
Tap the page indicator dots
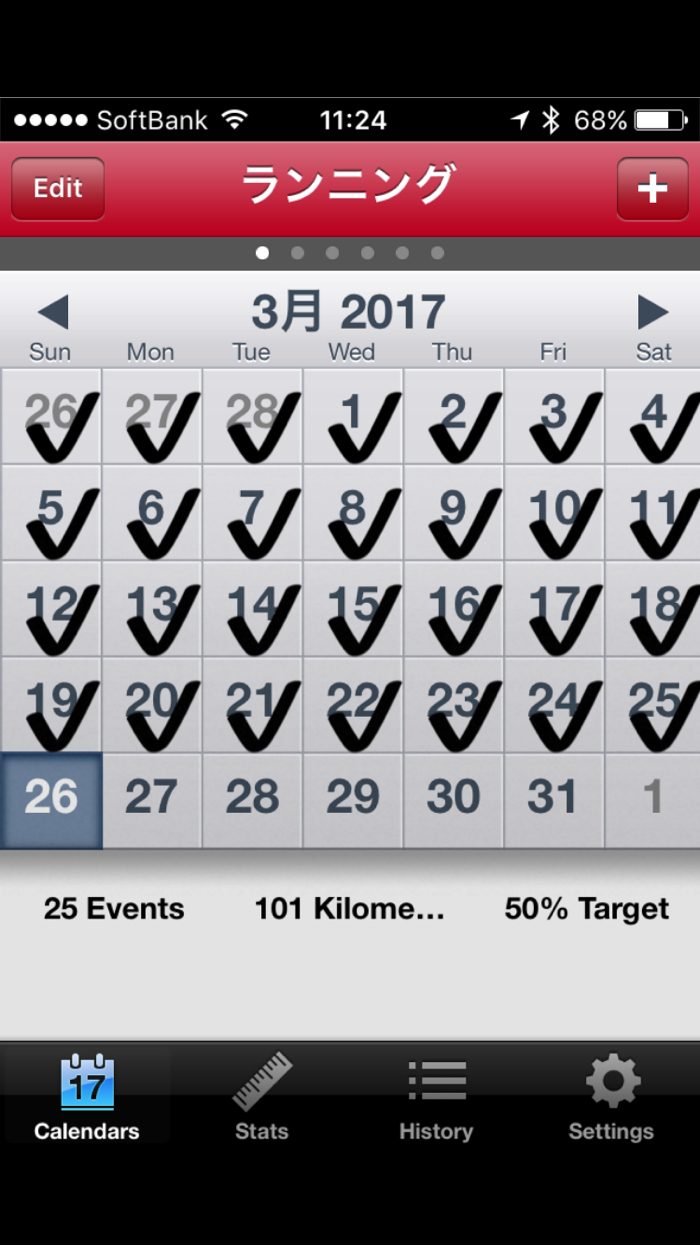pos(349,253)
